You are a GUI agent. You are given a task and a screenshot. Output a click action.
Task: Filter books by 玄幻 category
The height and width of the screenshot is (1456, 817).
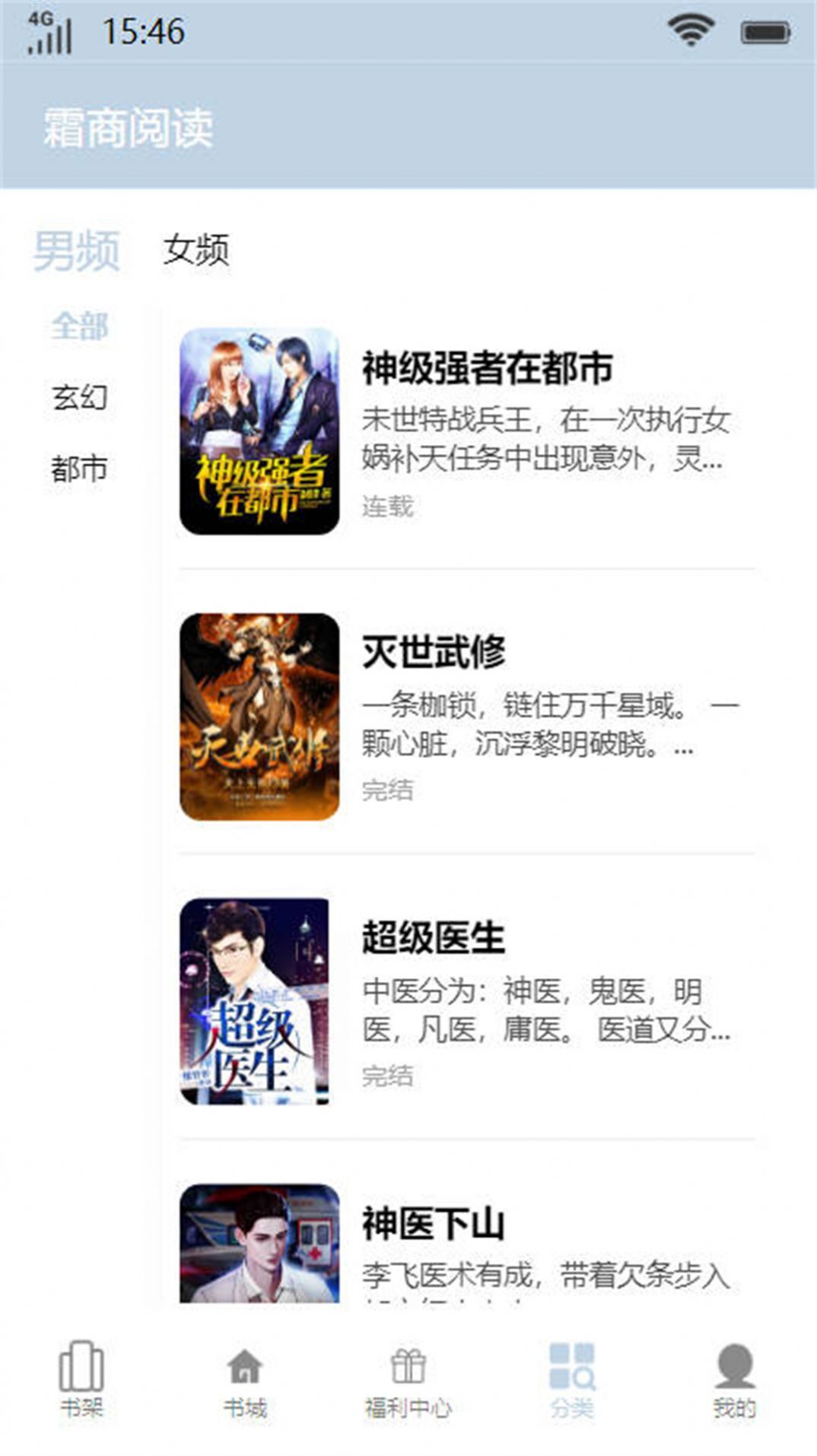point(79,397)
